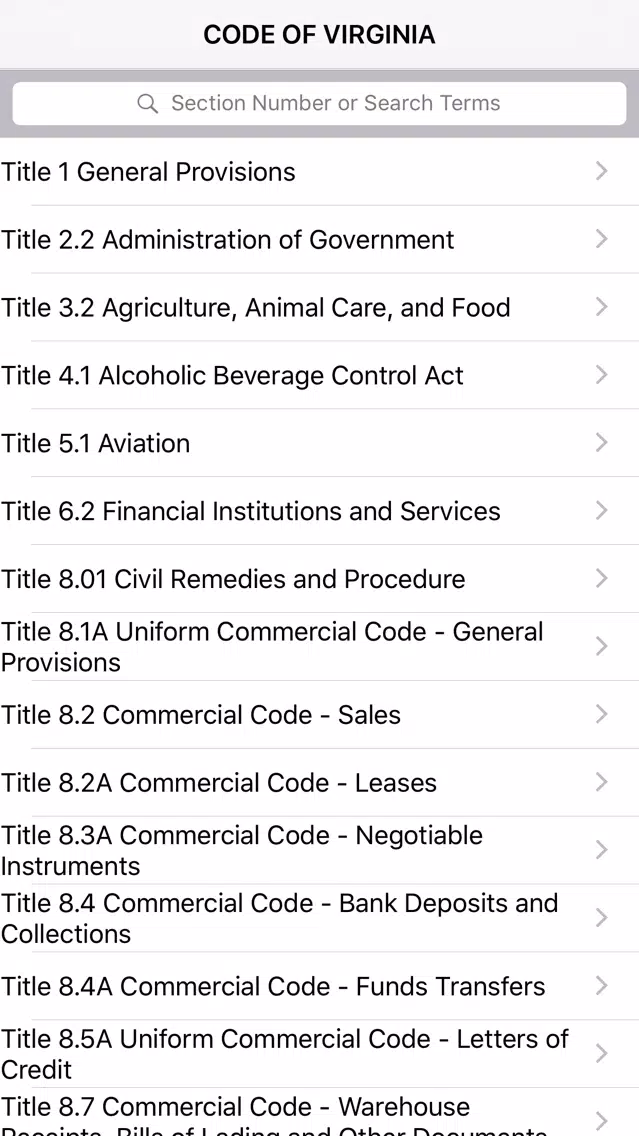Screen dimensions: 639x1136
Task: Tap the Section Number or Search Terms field
Action: coord(320,103)
